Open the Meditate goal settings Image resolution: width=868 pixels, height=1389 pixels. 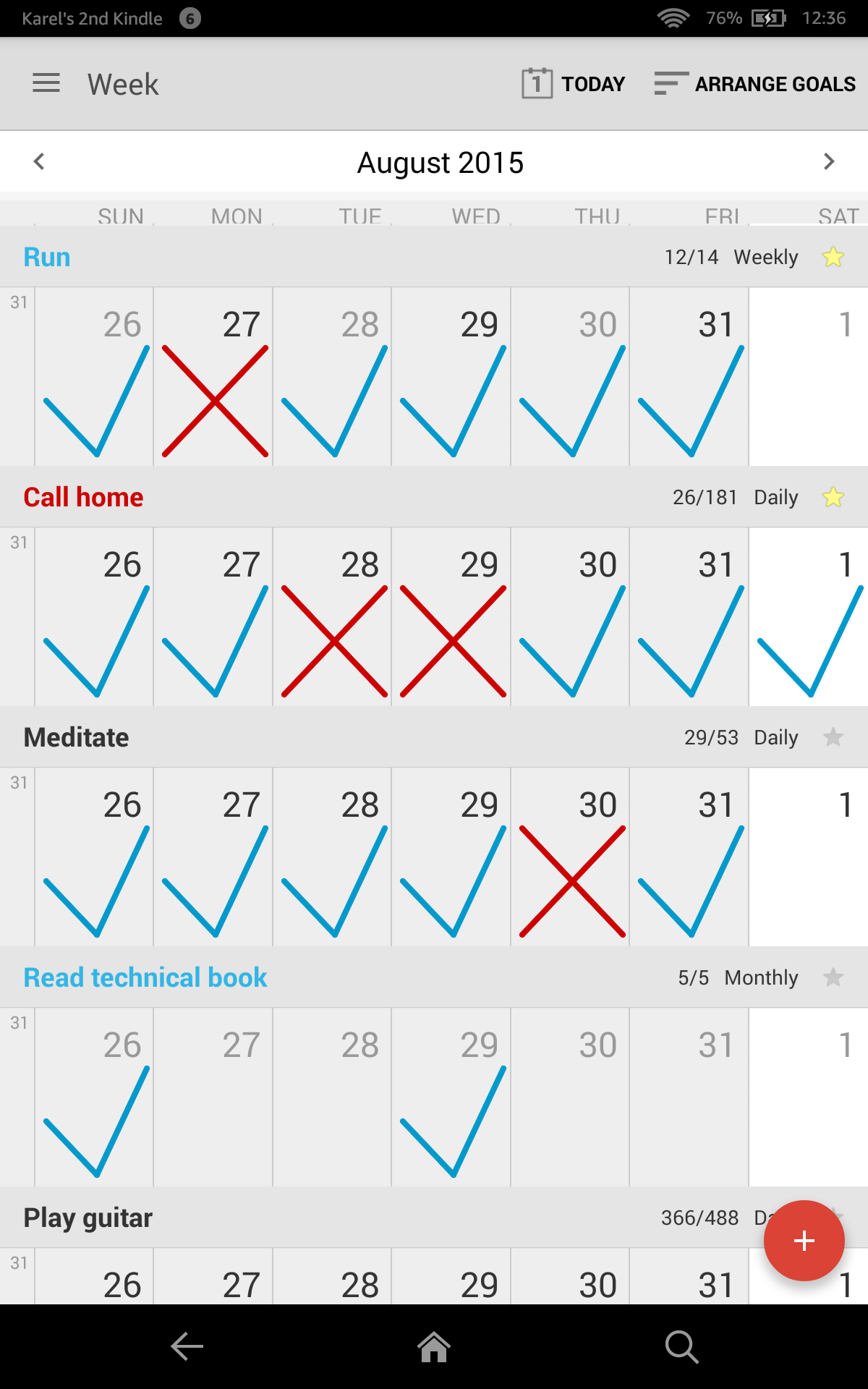coord(76,736)
